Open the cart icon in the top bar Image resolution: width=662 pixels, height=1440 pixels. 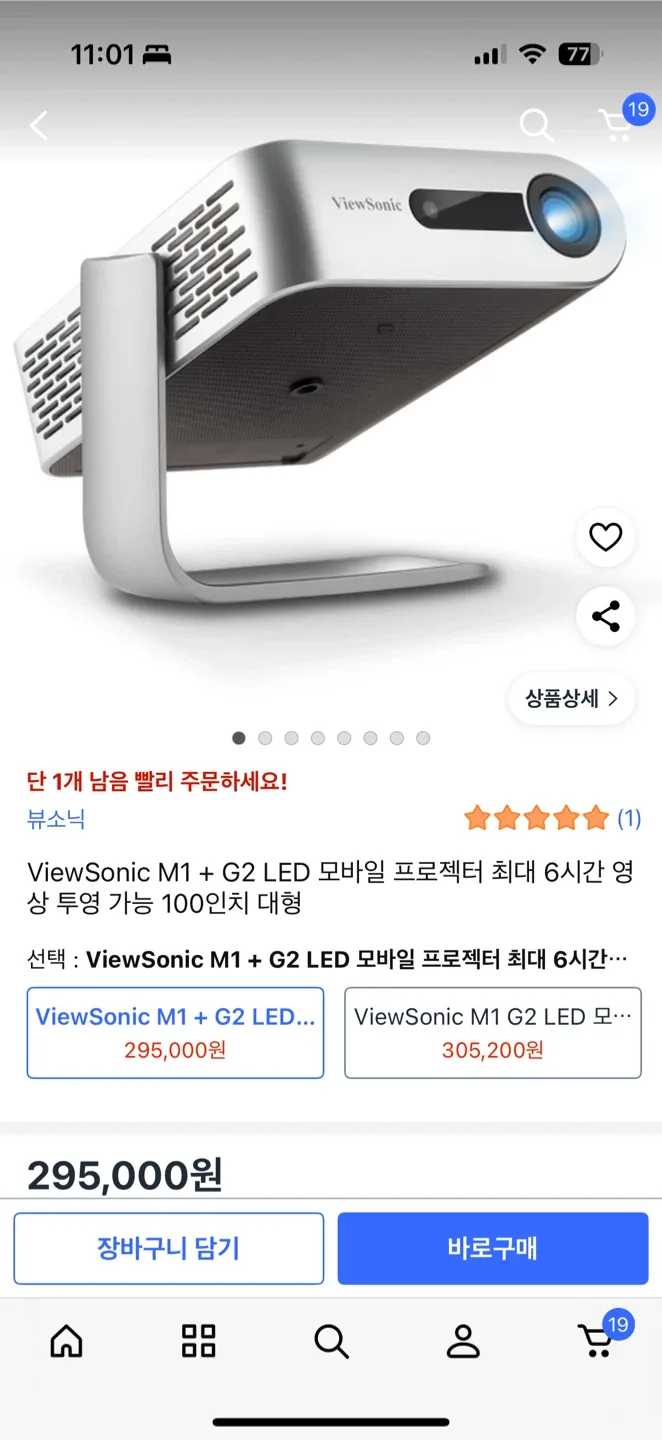617,124
